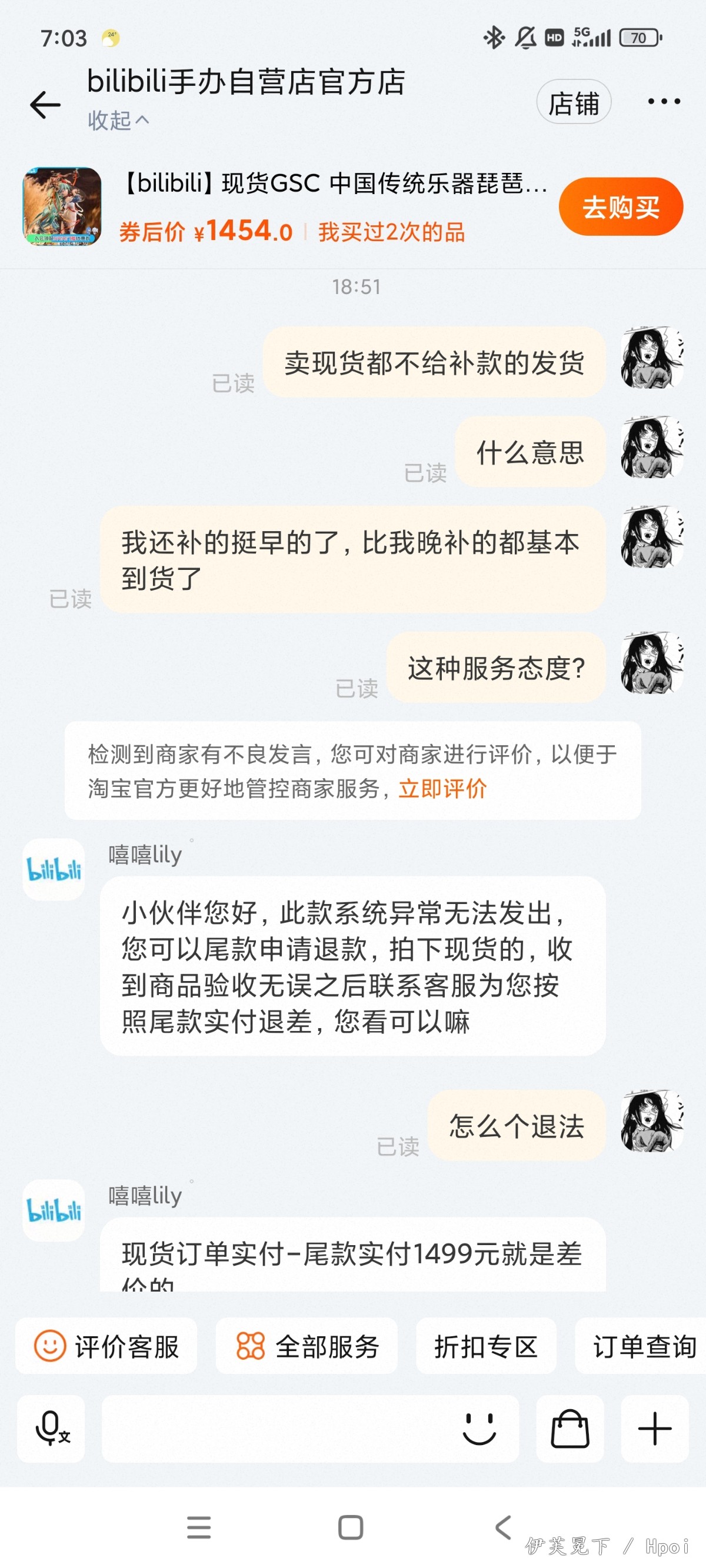706x1568 pixels.
Task: Open the shopping bag icon
Action: (x=570, y=1428)
